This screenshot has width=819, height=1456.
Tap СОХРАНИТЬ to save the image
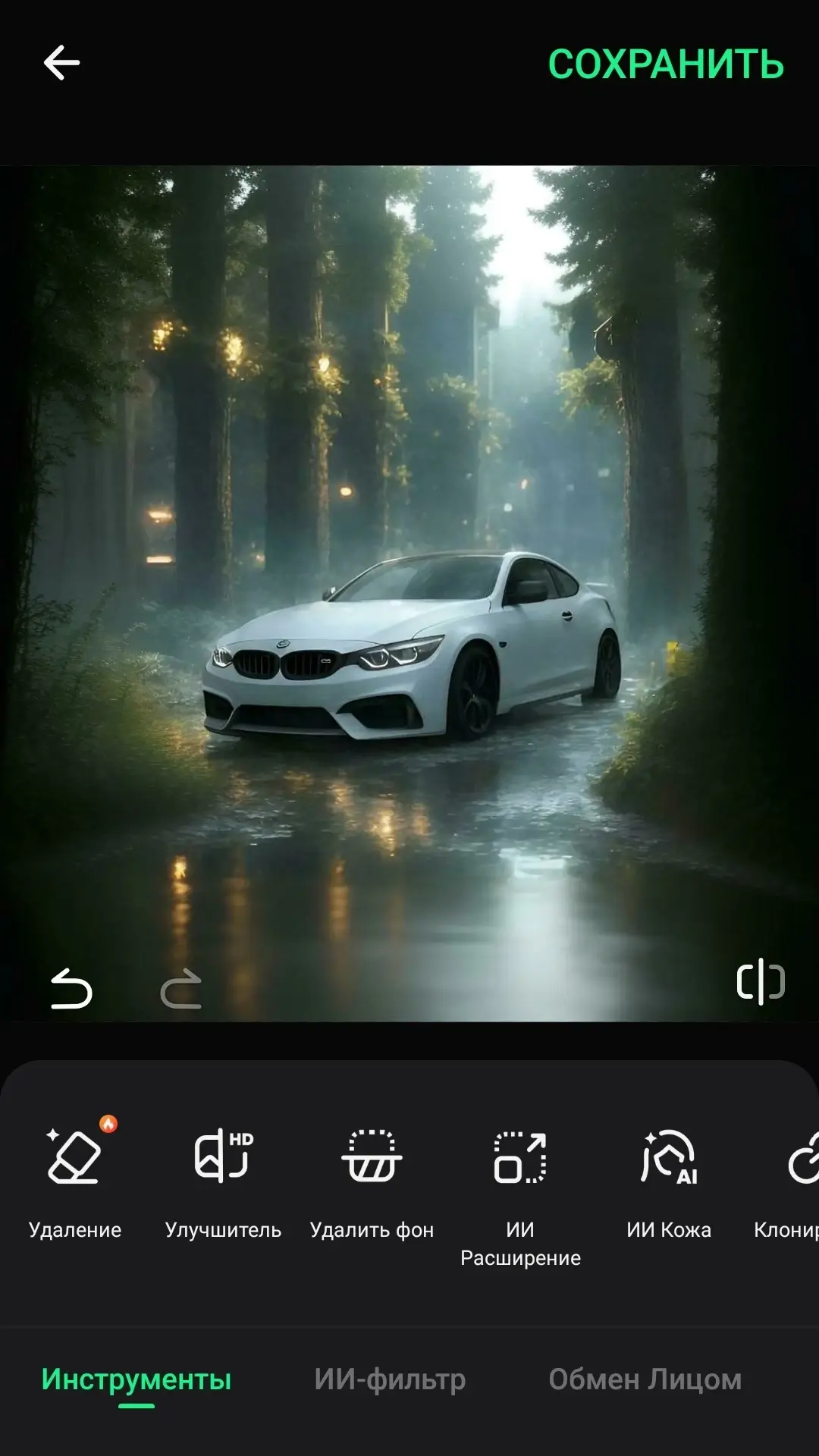666,64
